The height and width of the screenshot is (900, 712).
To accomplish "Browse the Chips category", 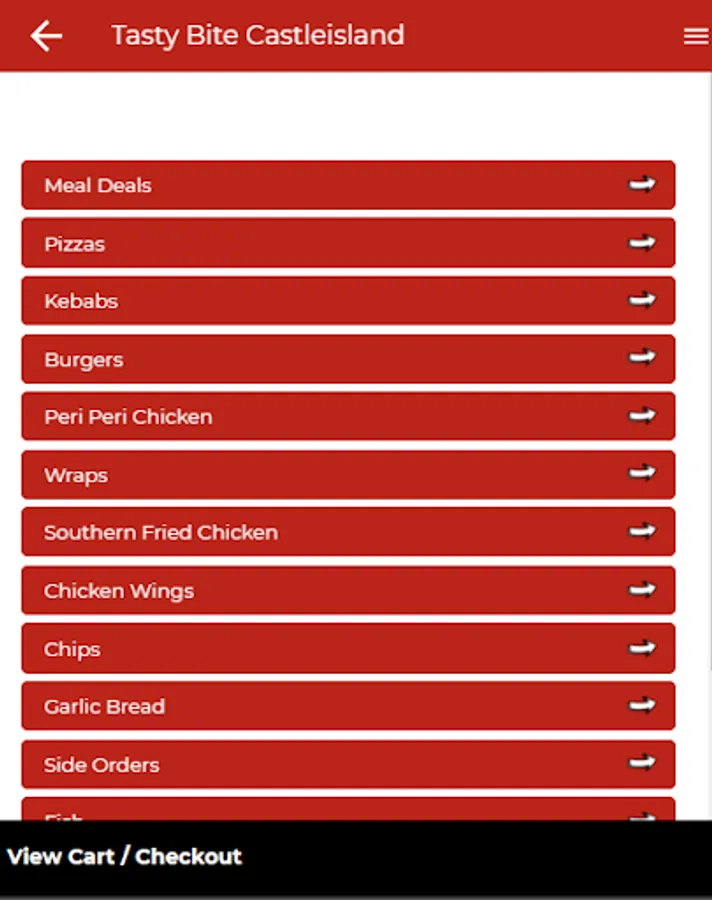I will pos(348,648).
